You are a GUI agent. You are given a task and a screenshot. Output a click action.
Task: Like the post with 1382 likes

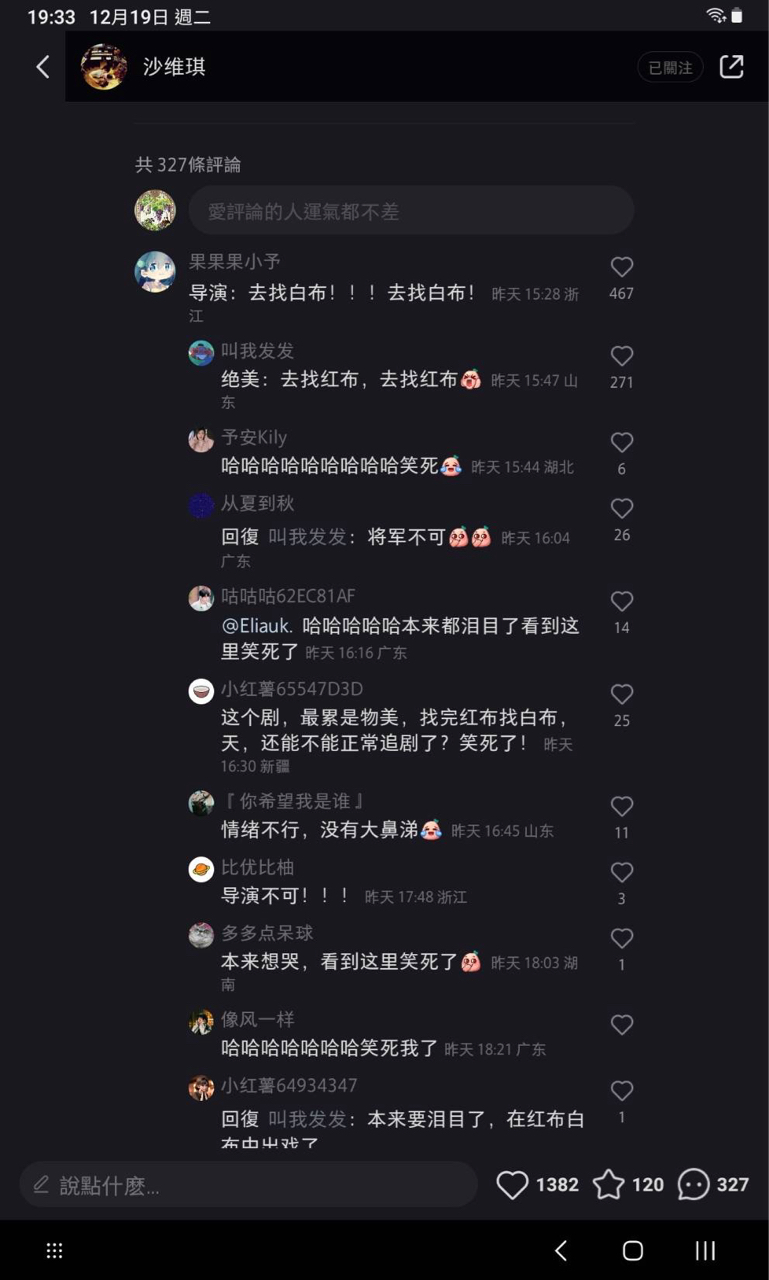tap(513, 1185)
